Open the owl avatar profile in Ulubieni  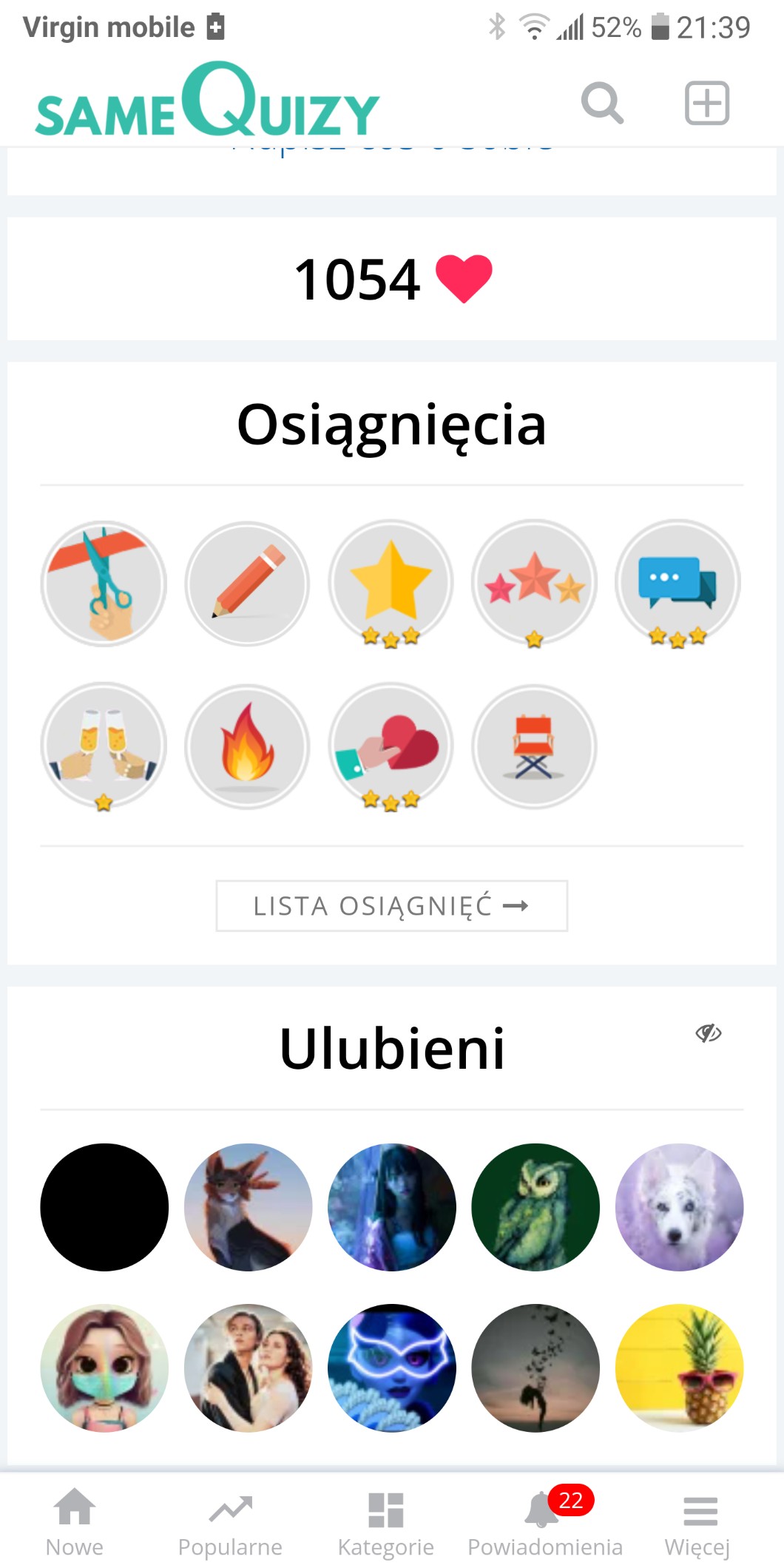[x=535, y=1207]
